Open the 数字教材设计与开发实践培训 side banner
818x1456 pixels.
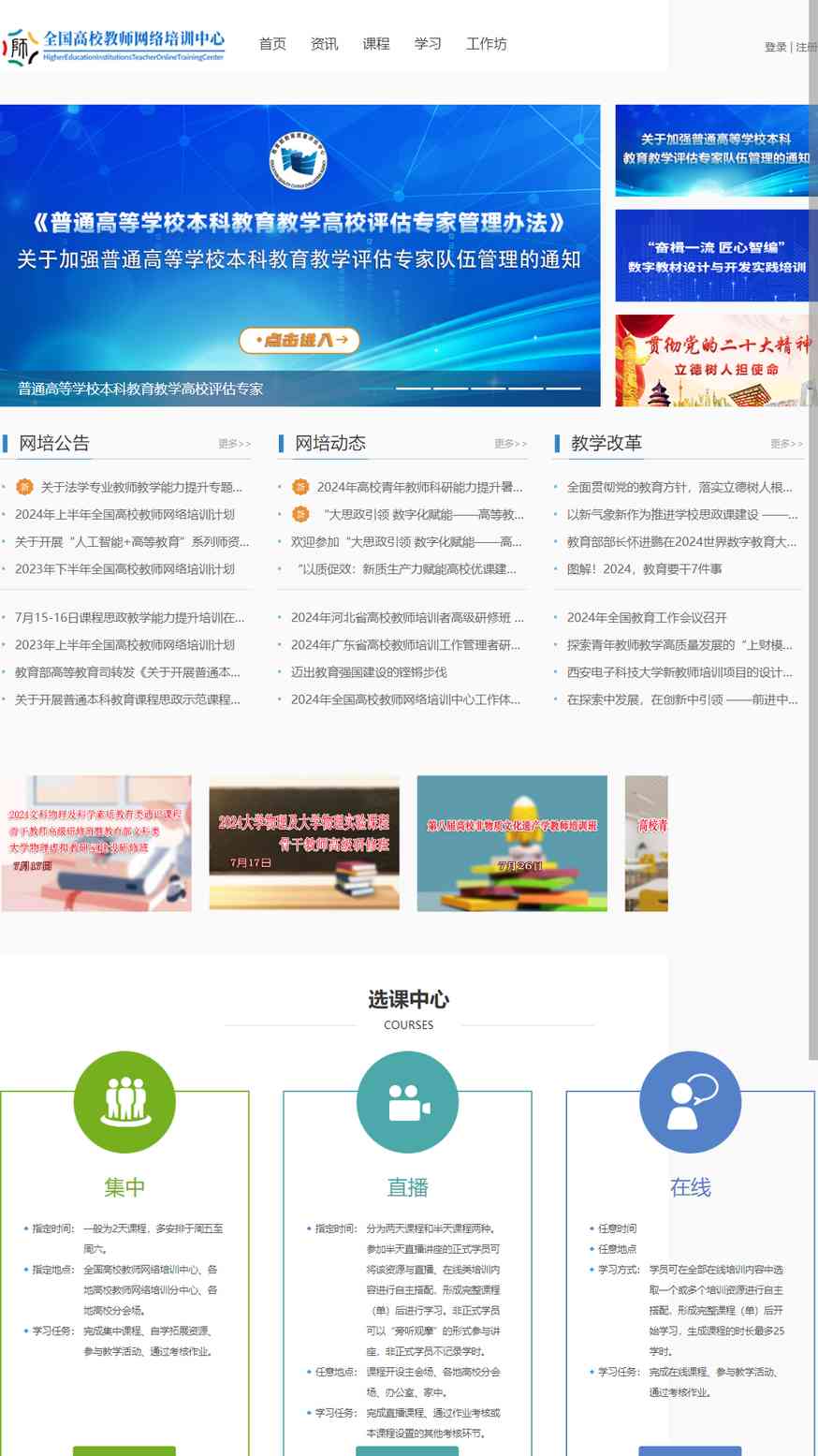tap(716, 256)
